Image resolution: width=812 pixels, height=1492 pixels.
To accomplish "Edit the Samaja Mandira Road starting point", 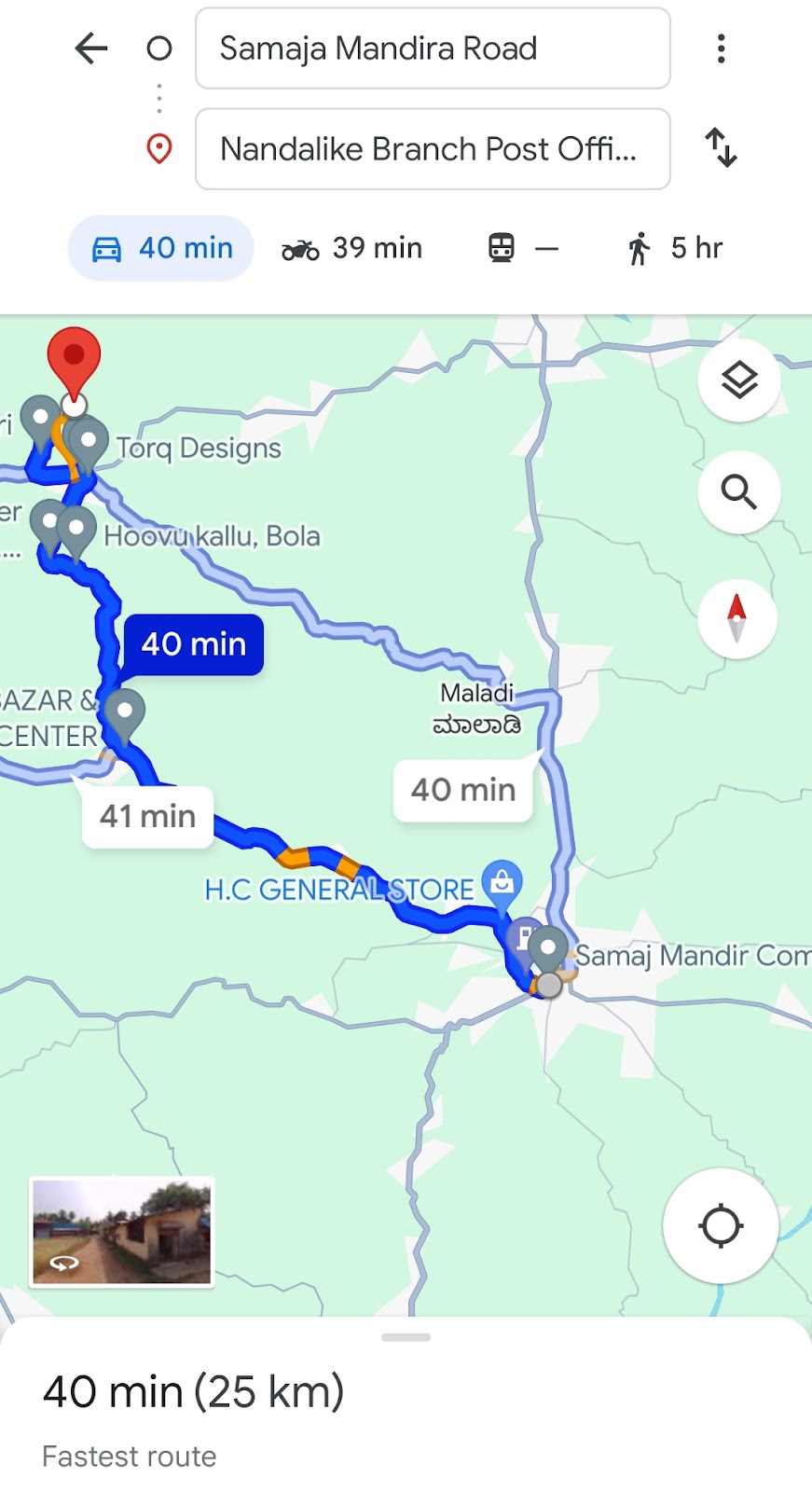I will [x=433, y=48].
